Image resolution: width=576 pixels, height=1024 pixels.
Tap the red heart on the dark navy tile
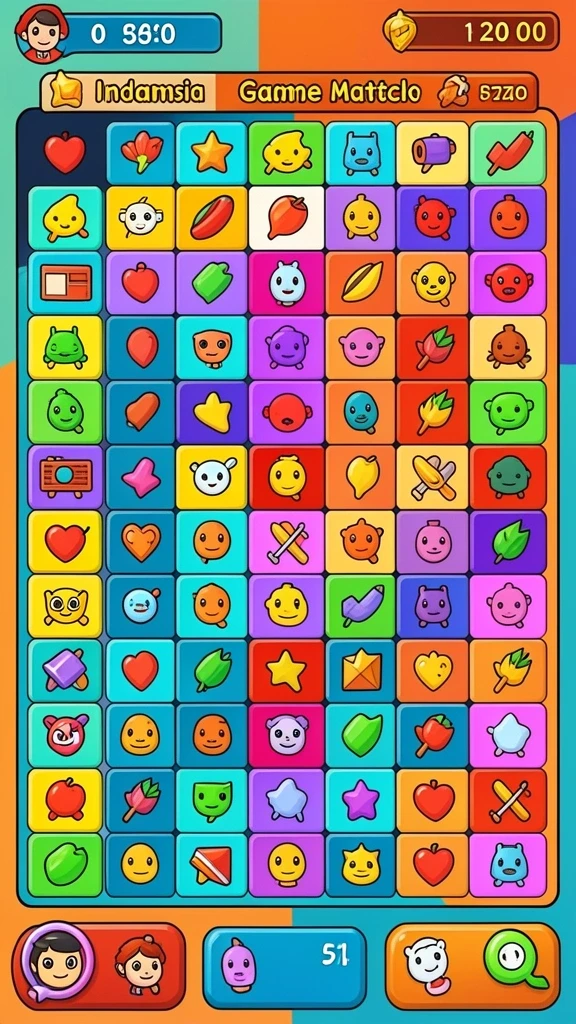click(65, 153)
